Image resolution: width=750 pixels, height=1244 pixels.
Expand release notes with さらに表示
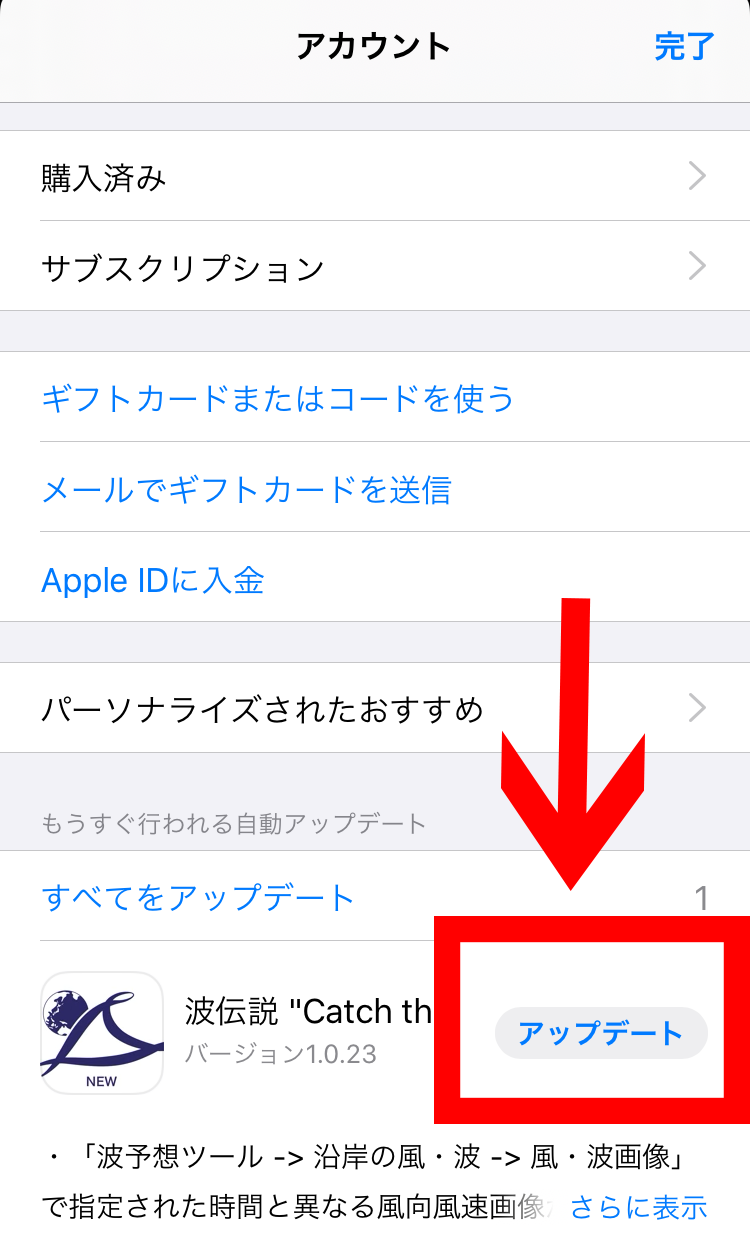(638, 1206)
